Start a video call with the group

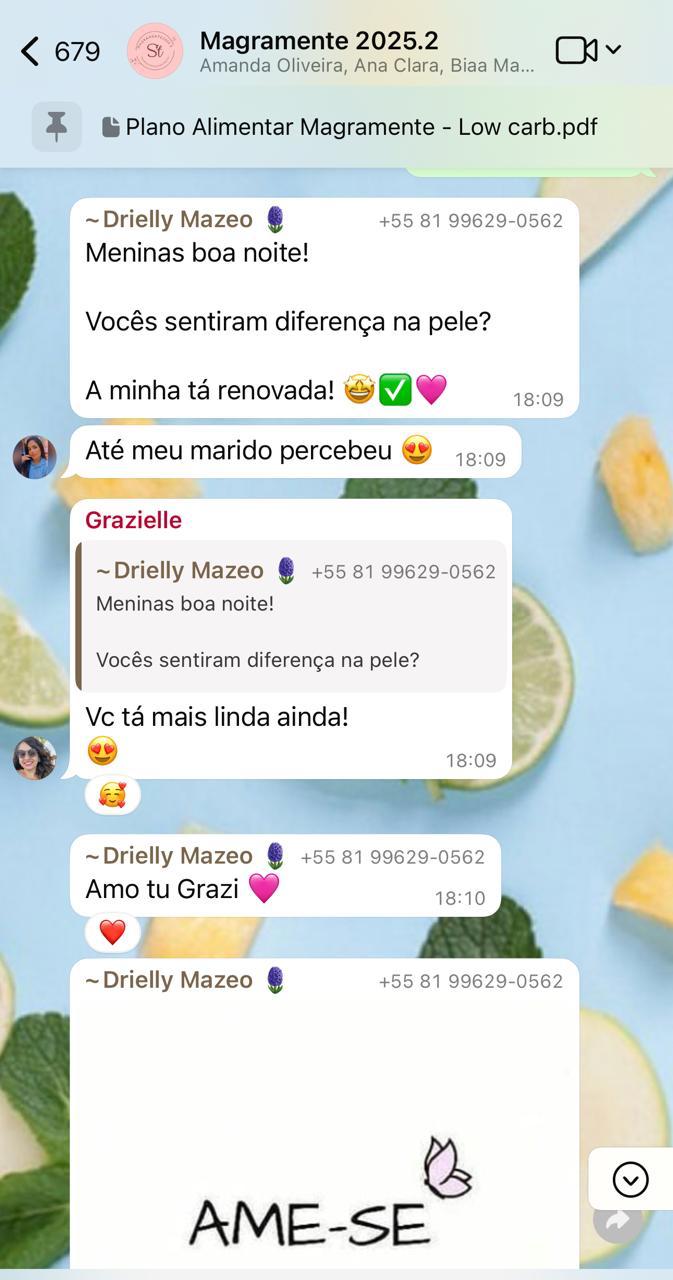coord(577,50)
